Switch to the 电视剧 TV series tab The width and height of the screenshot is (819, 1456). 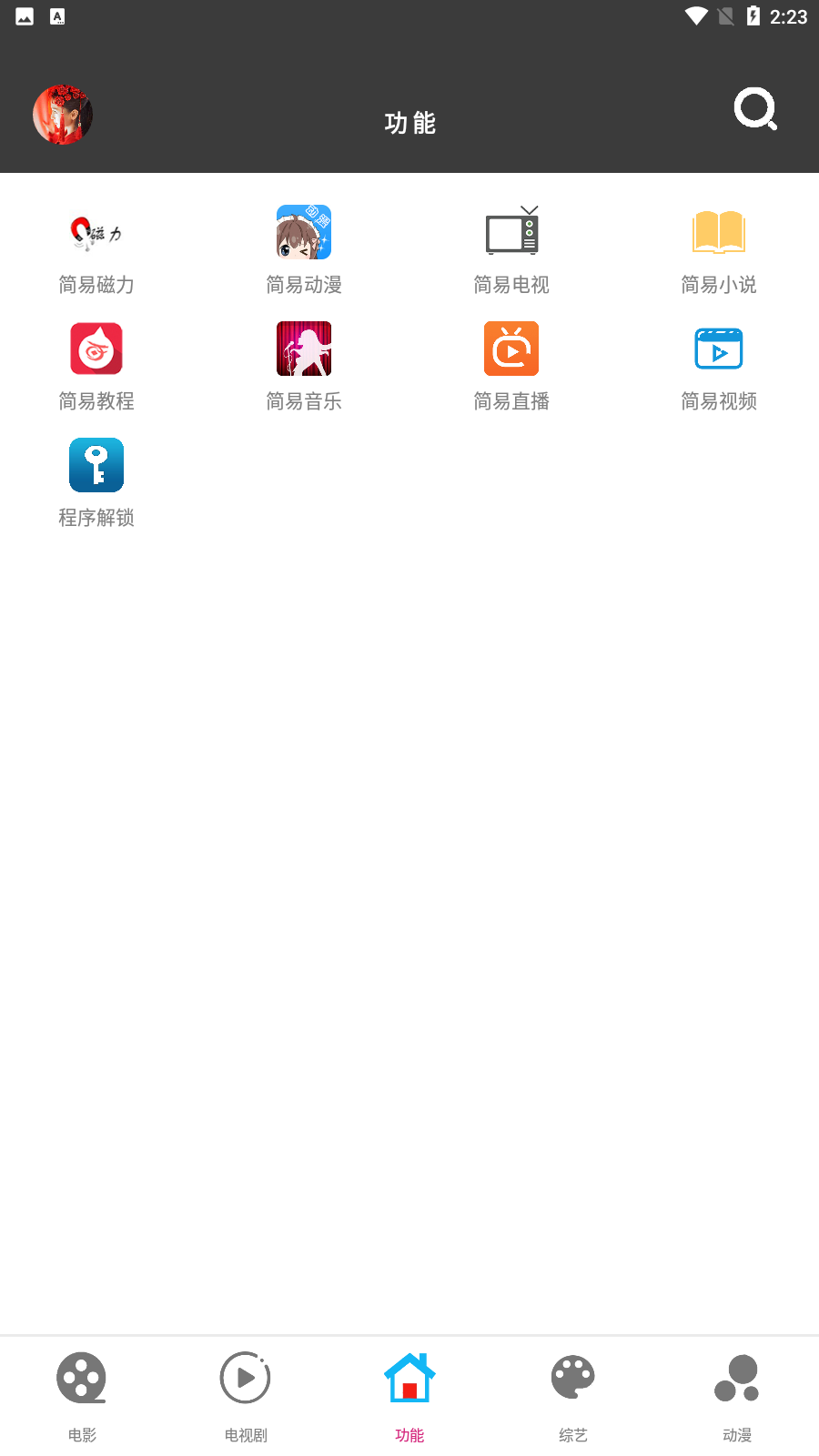(245, 1392)
